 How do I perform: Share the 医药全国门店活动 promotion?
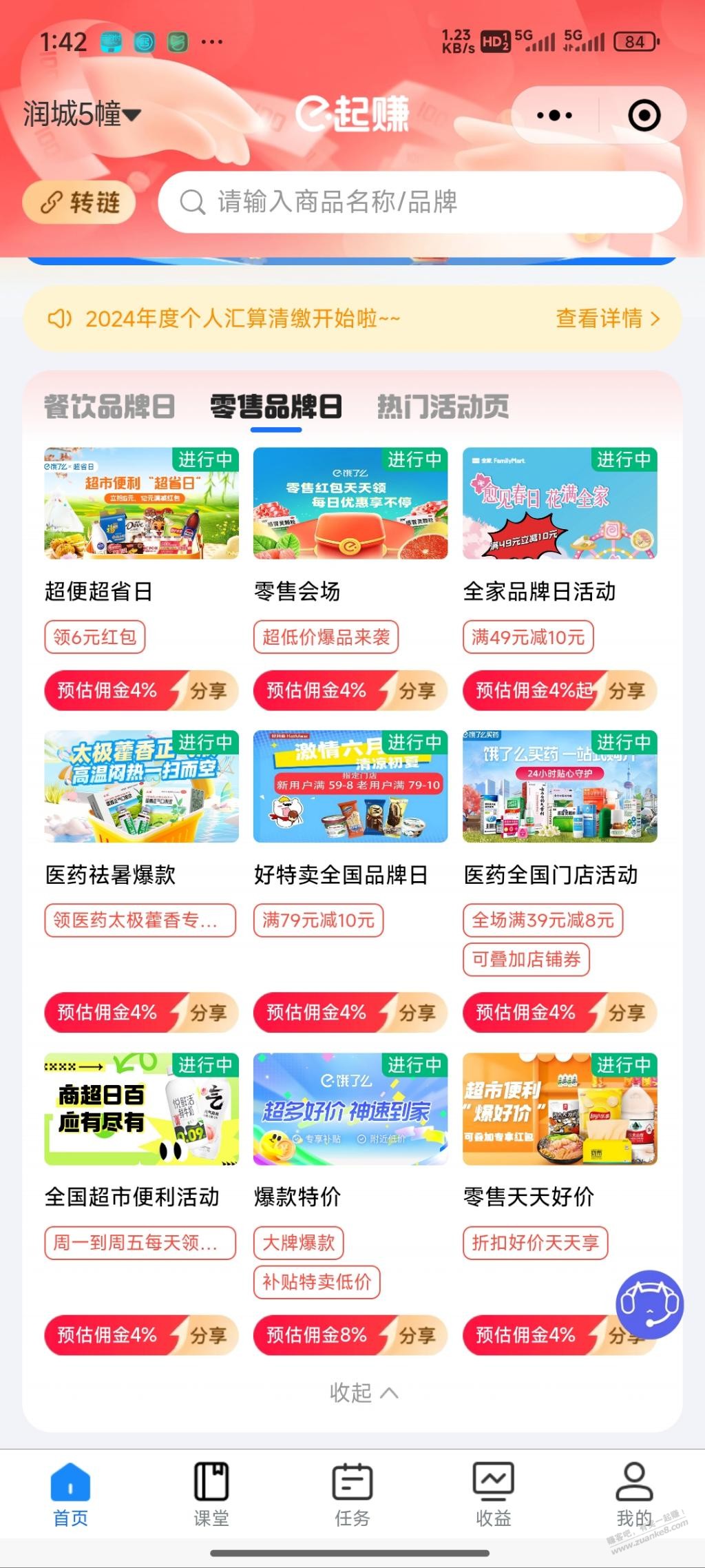[627, 1013]
